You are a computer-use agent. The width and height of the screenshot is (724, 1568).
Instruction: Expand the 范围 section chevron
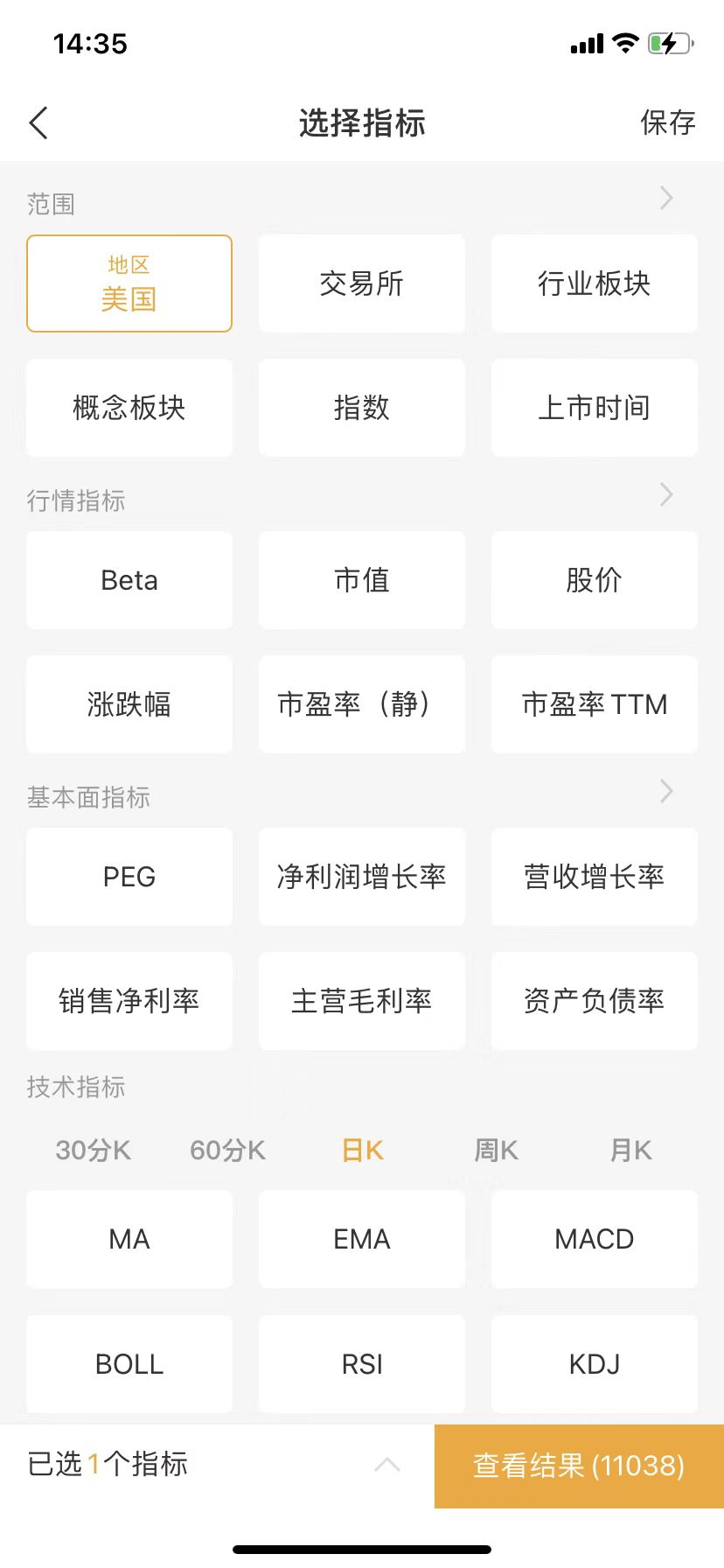click(x=666, y=199)
